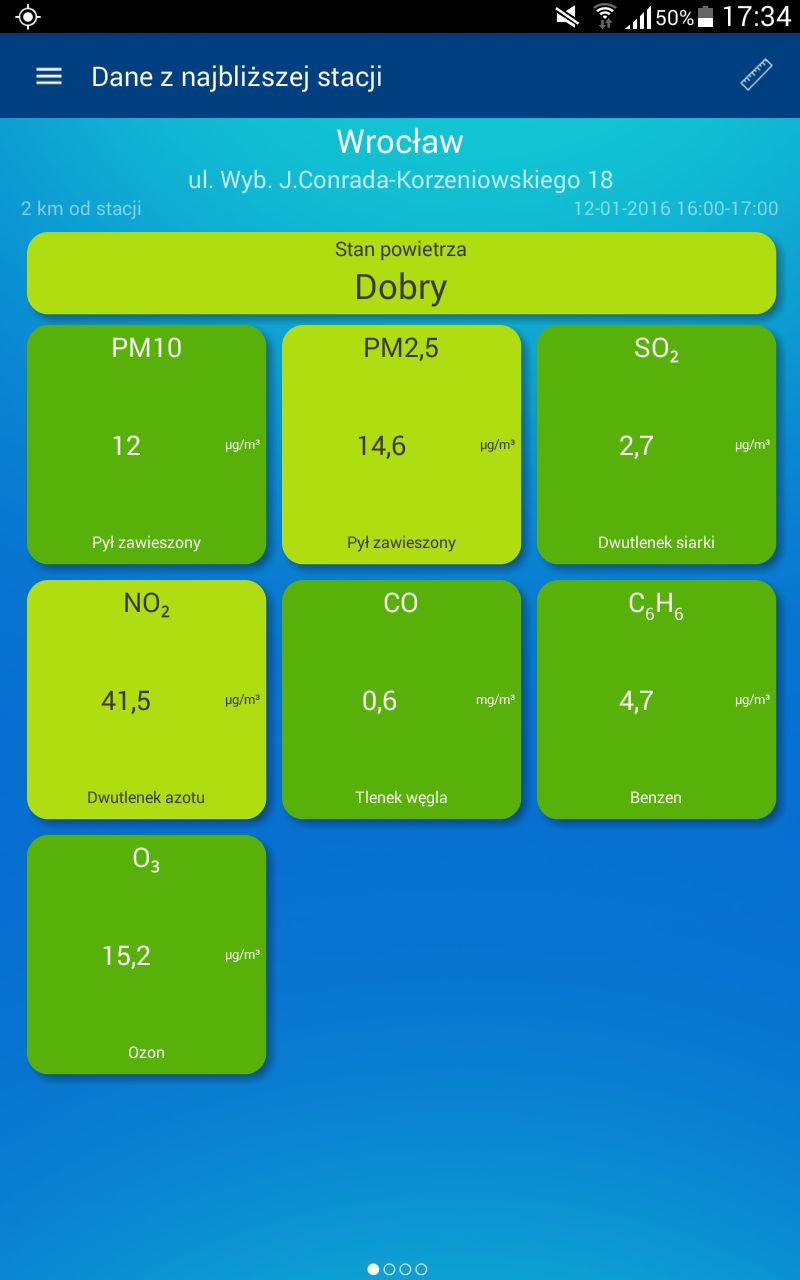Show CO Tlenek węgla details
800x1280 pixels.
401,699
